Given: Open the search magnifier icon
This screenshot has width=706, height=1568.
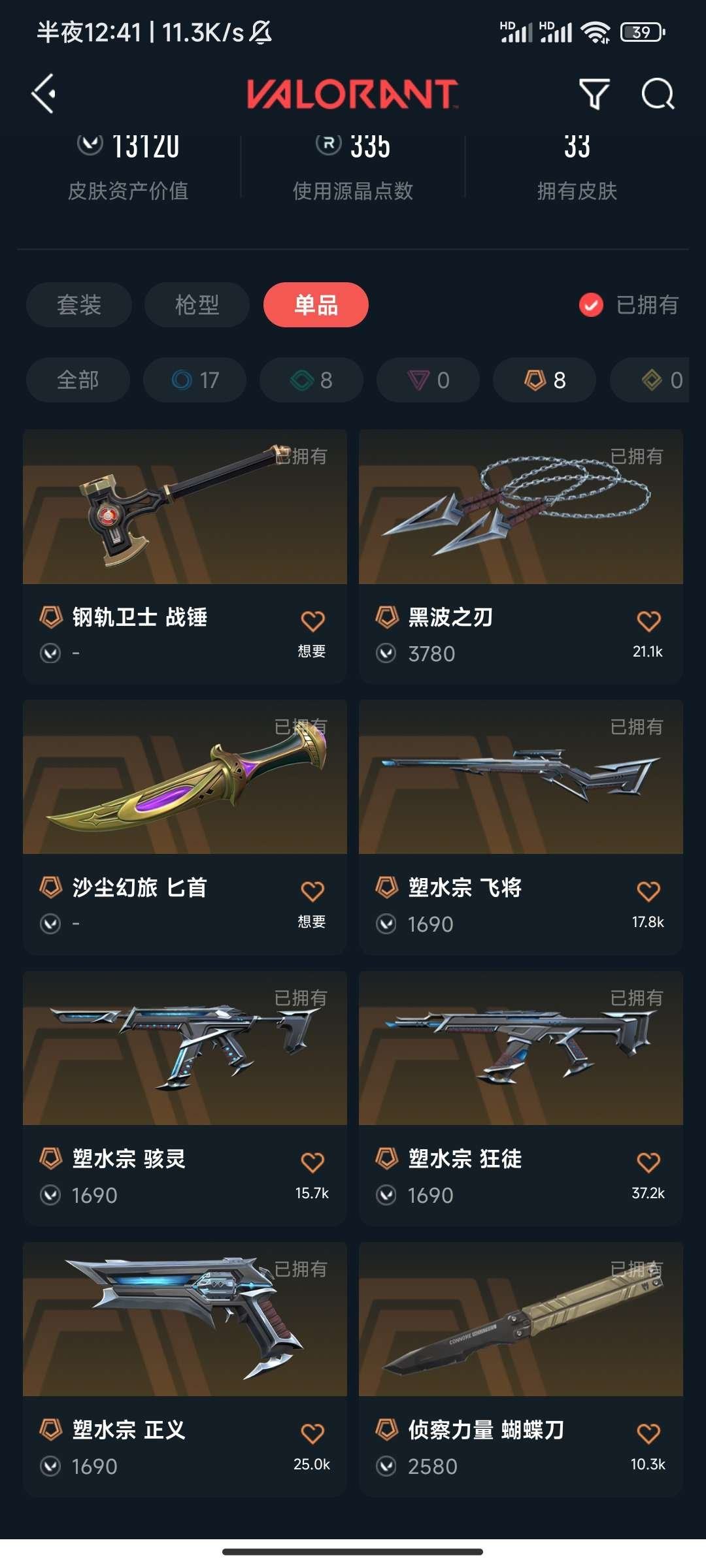Looking at the screenshot, I should (x=657, y=94).
